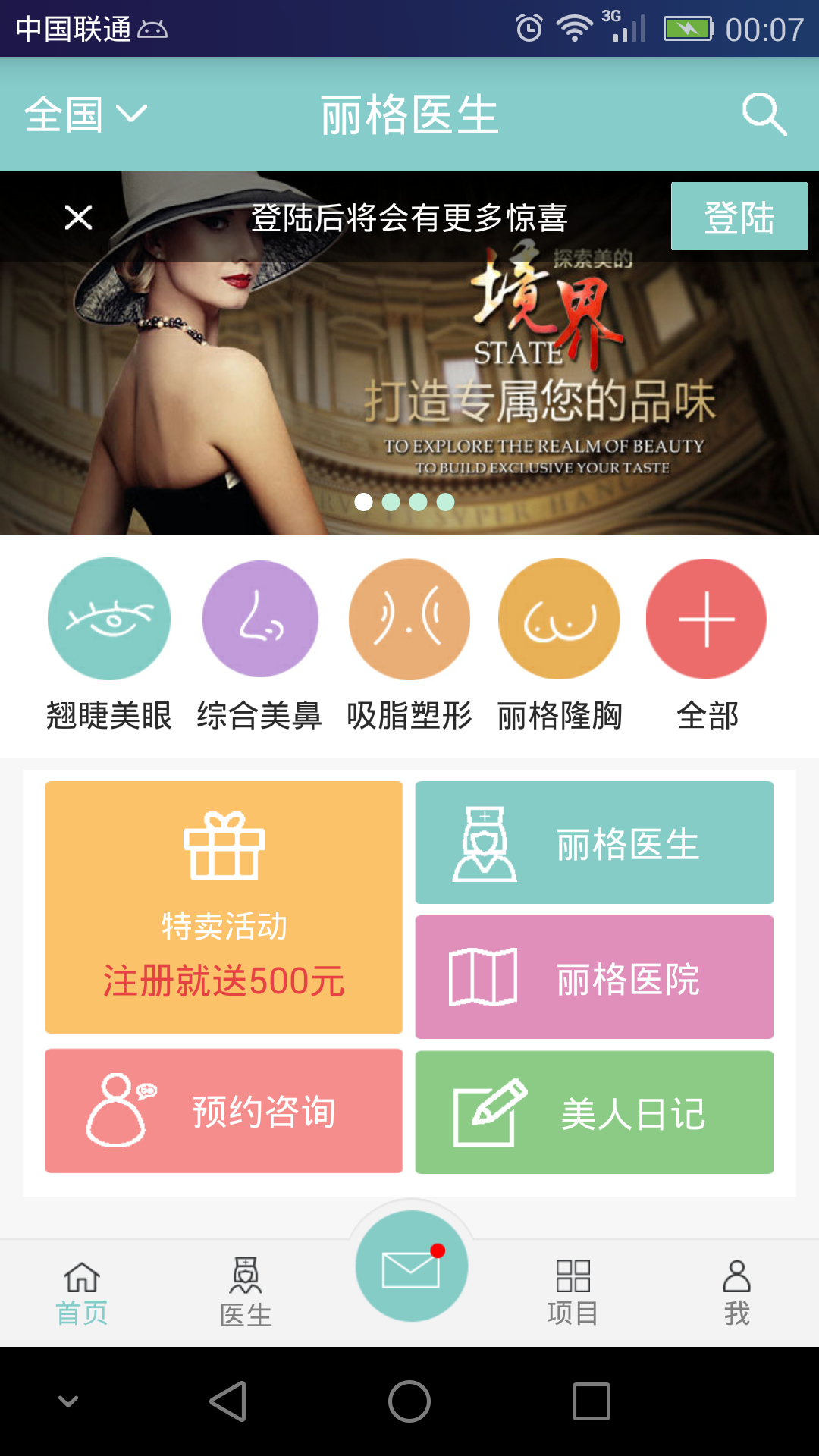Open the 丽格隆胸 category
819x1456 pixels.
[559, 619]
